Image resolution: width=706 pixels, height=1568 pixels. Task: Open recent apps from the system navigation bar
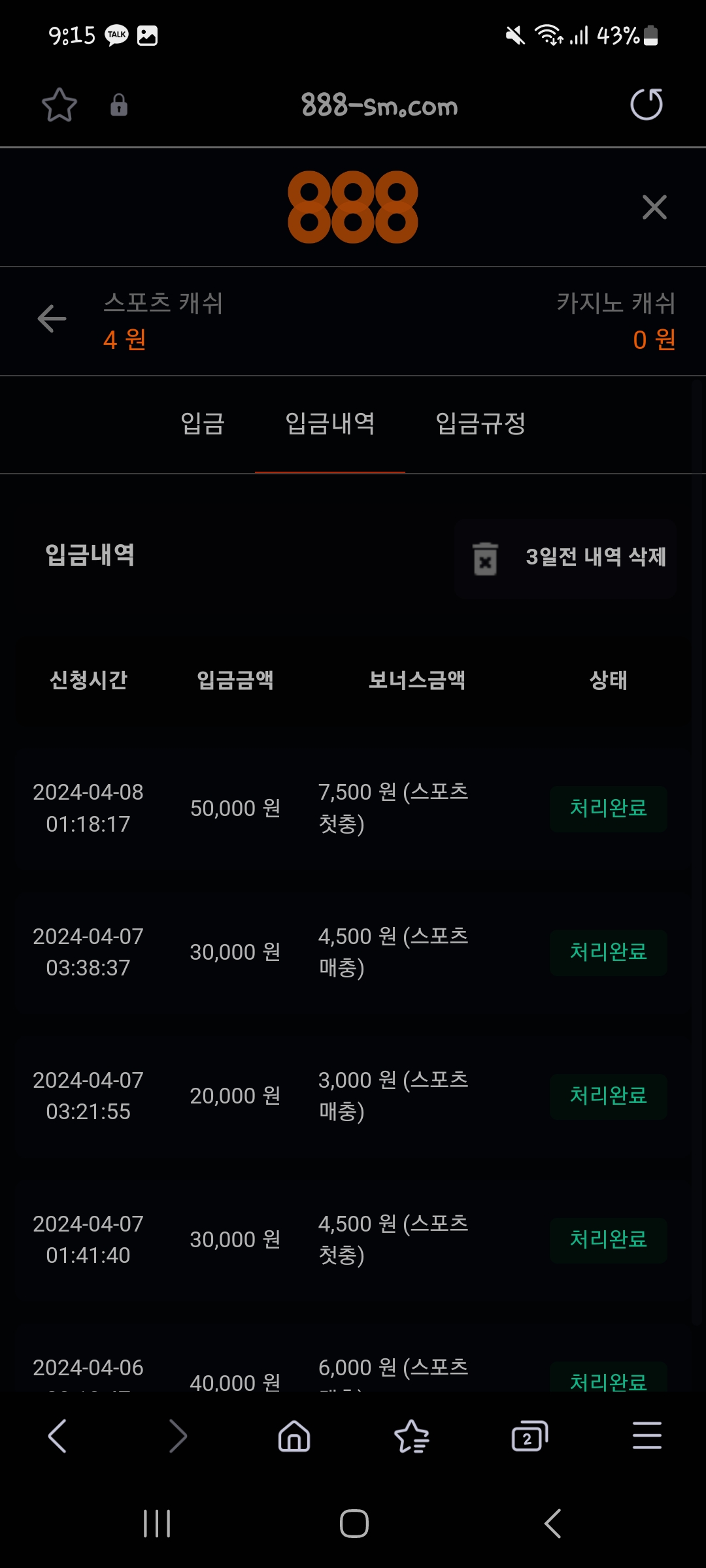(x=157, y=1524)
